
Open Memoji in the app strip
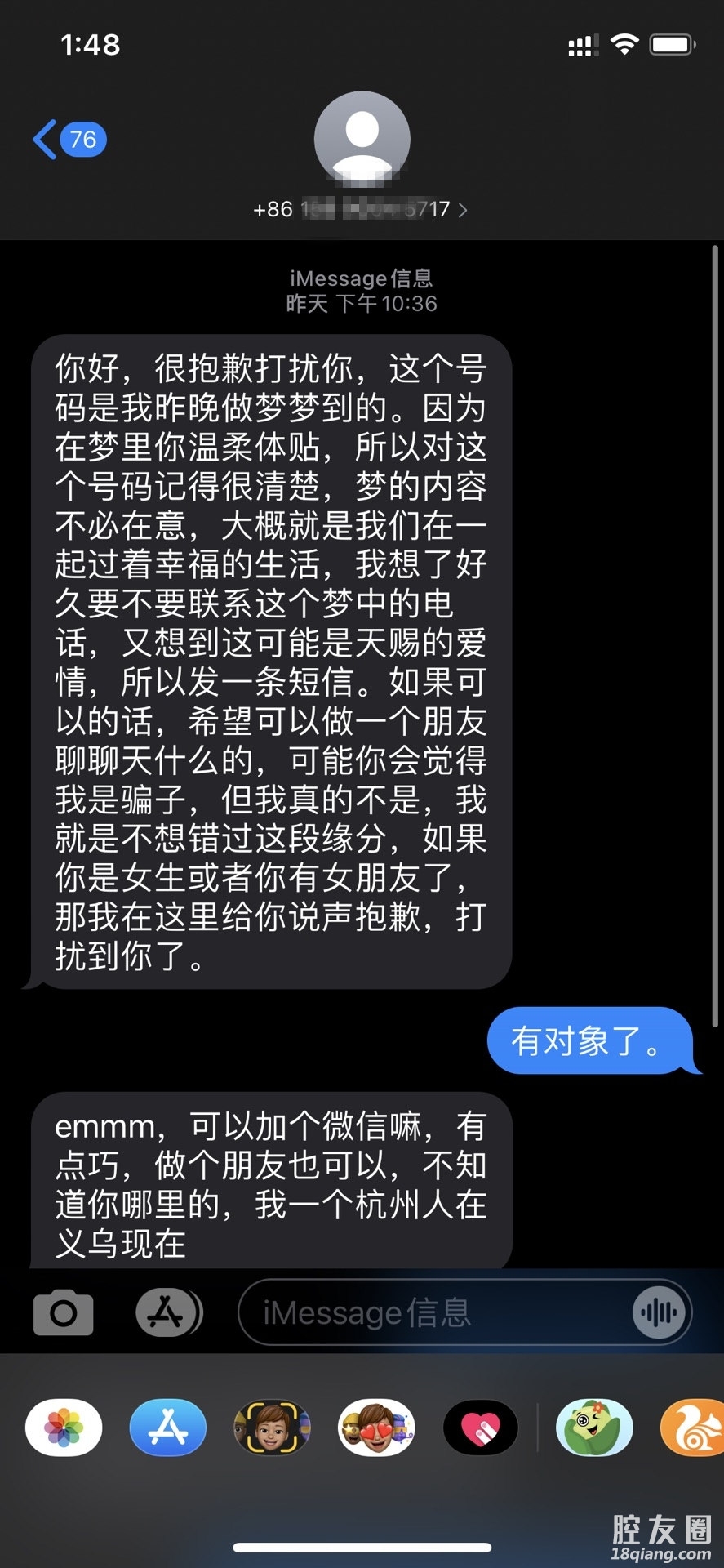(x=272, y=1428)
